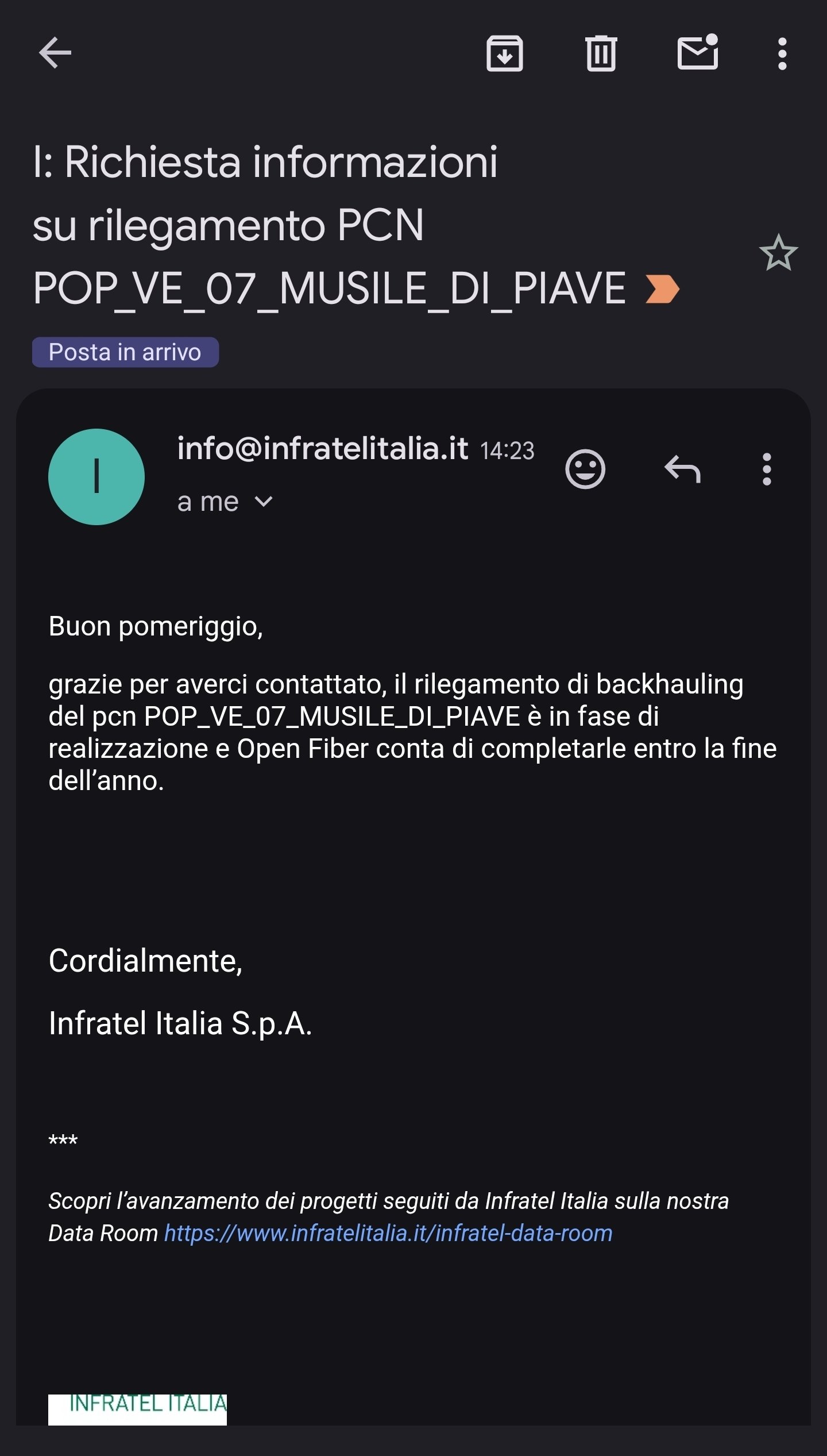The width and height of the screenshot is (827, 1456).
Task: Tap the orange importance marker
Action: click(x=662, y=288)
